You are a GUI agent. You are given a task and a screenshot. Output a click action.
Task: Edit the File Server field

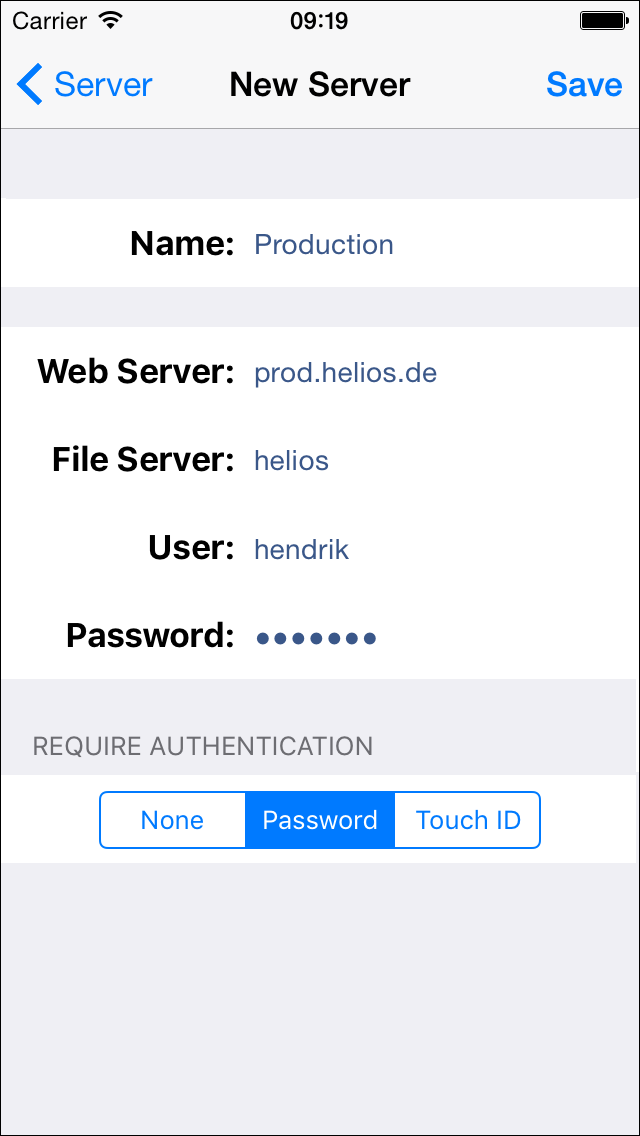(x=435, y=460)
